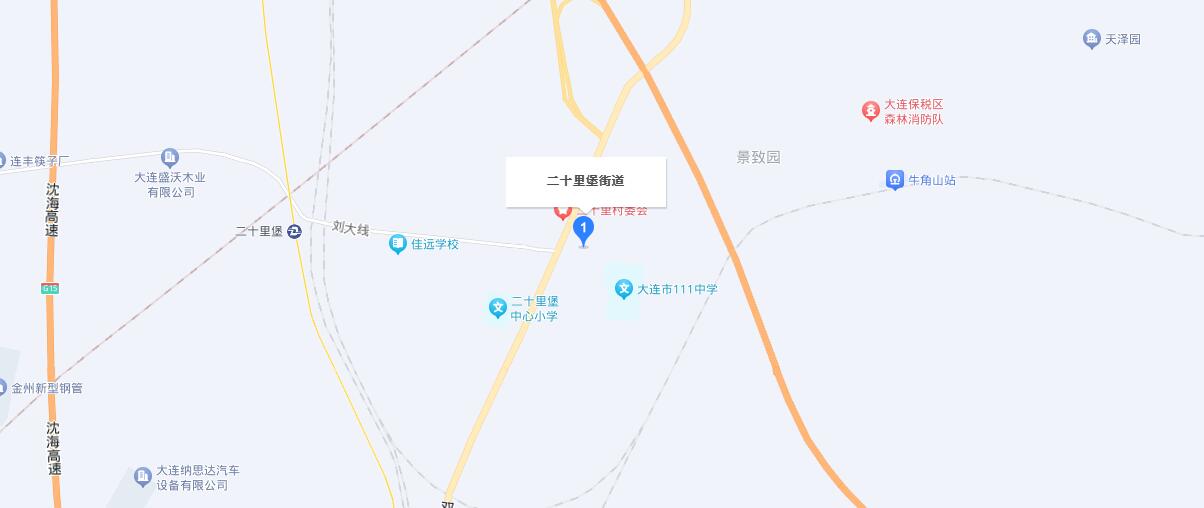The width and height of the screenshot is (1204, 508).
Task: Tap the 金州新型钢管 company marker
Action: tap(3, 387)
